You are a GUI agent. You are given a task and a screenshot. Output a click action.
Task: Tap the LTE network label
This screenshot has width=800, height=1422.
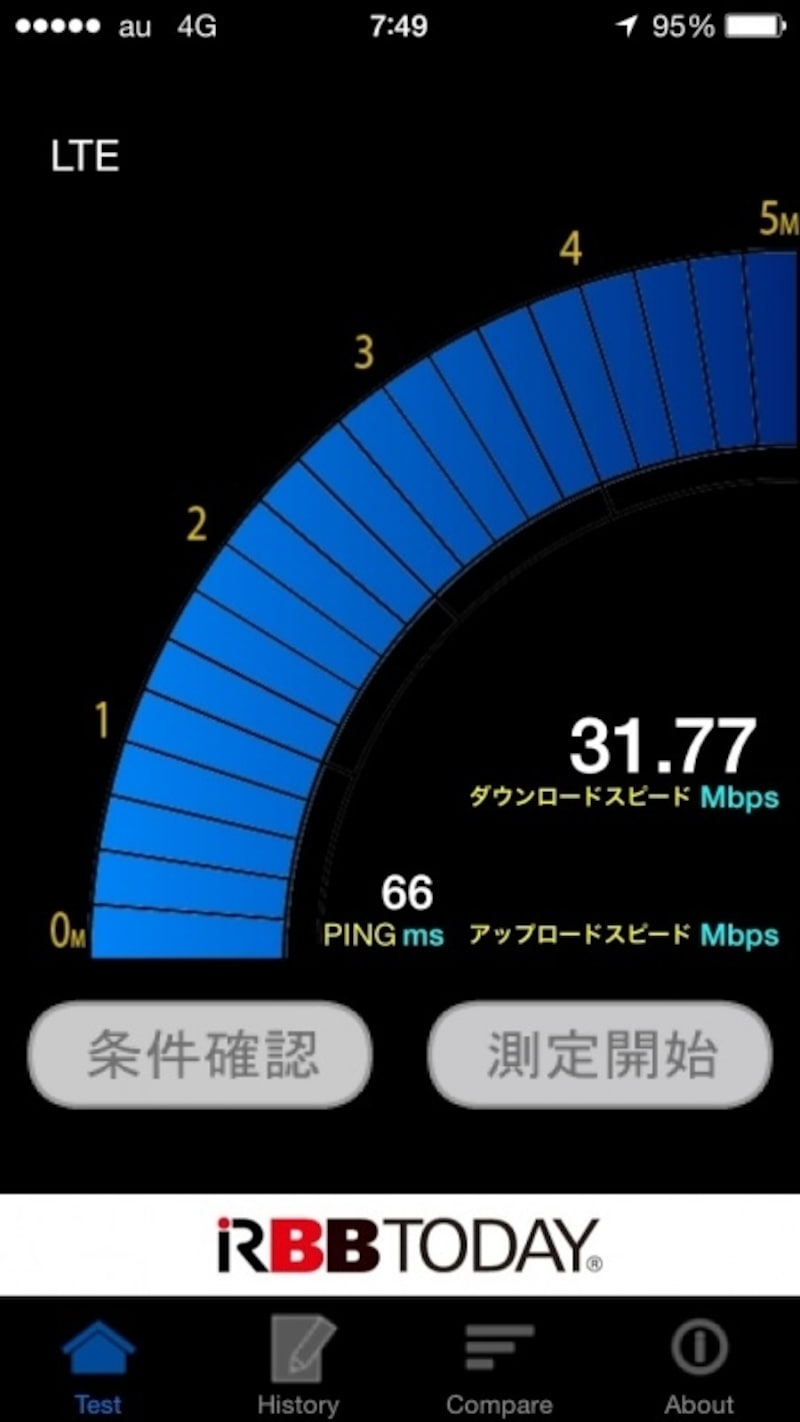85,157
